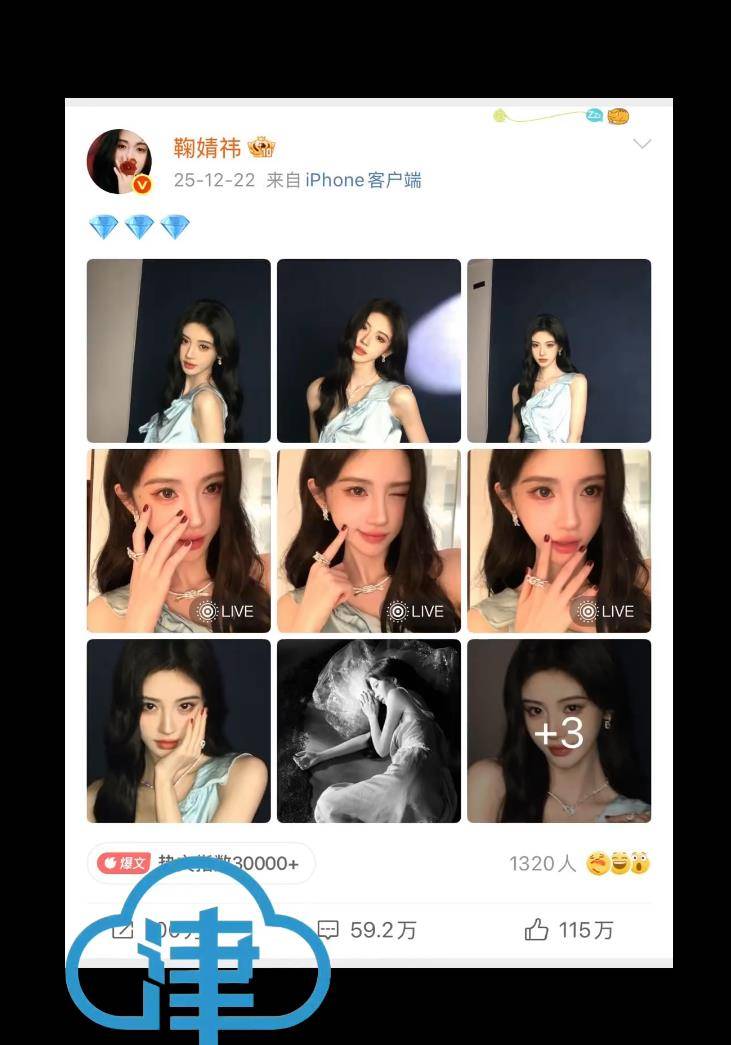The height and width of the screenshot is (1045, 731).
Task: Open the photo with the white light spot
Action: pos(368,350)
